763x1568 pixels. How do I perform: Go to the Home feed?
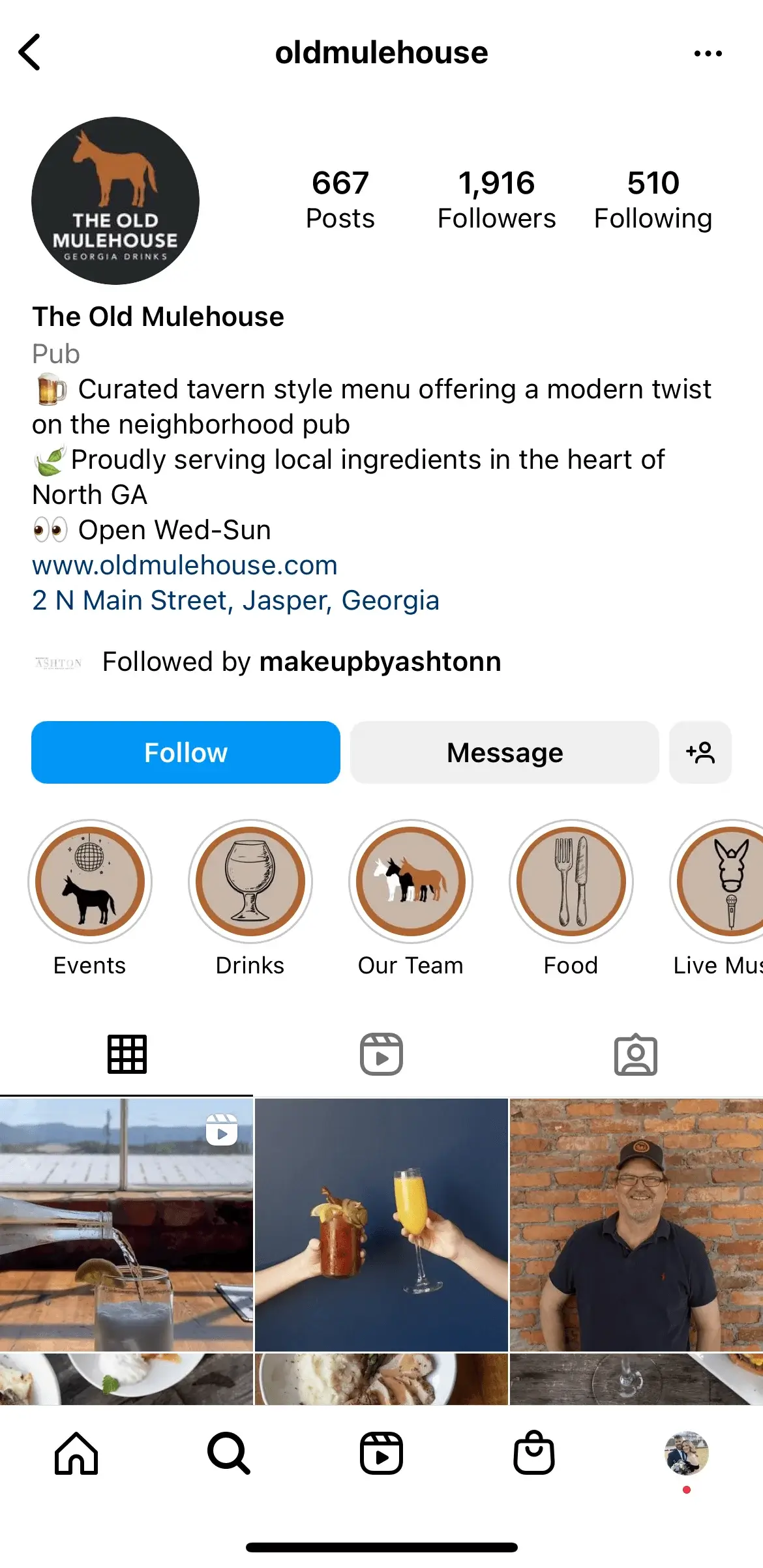tap(76, 1453)
